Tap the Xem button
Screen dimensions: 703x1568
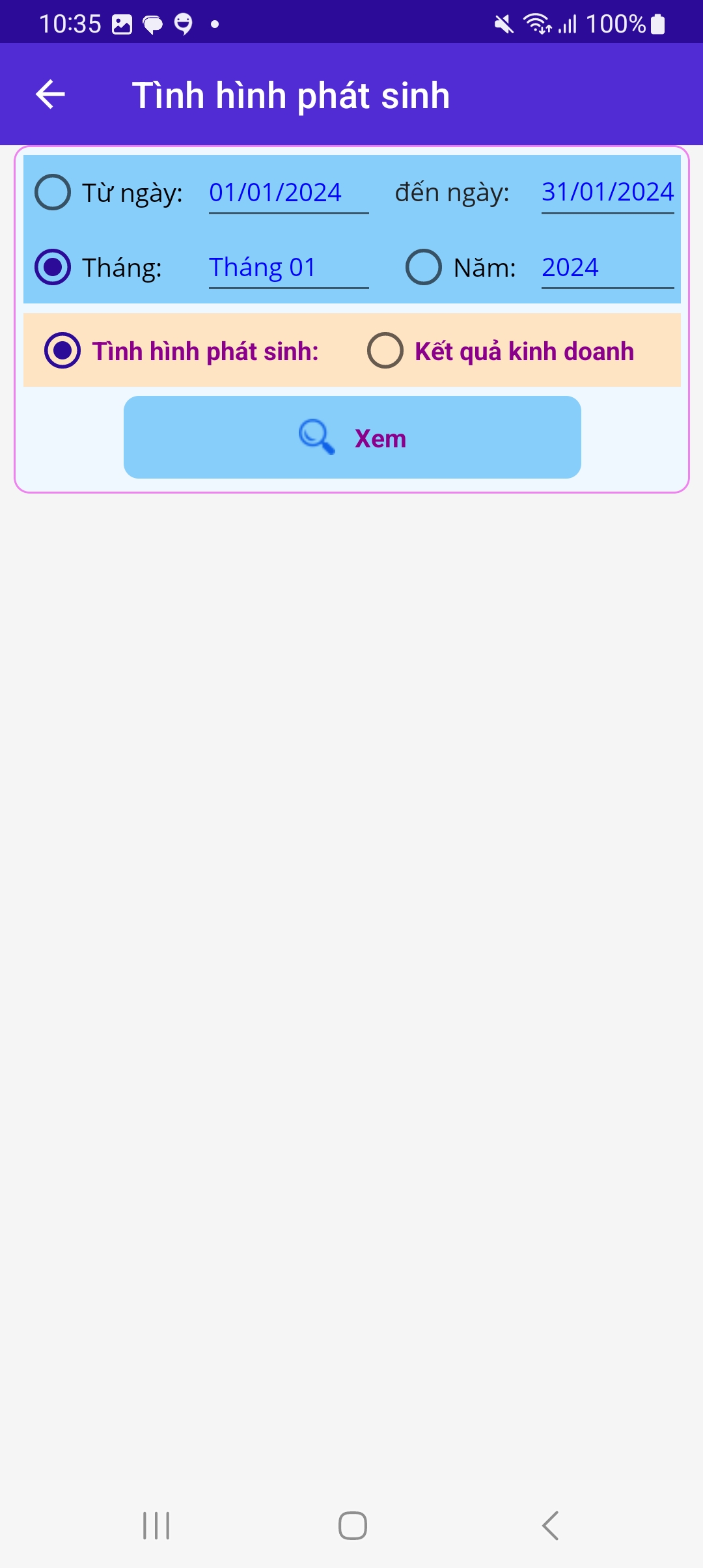pyautogui.click(x=352, y=438)
